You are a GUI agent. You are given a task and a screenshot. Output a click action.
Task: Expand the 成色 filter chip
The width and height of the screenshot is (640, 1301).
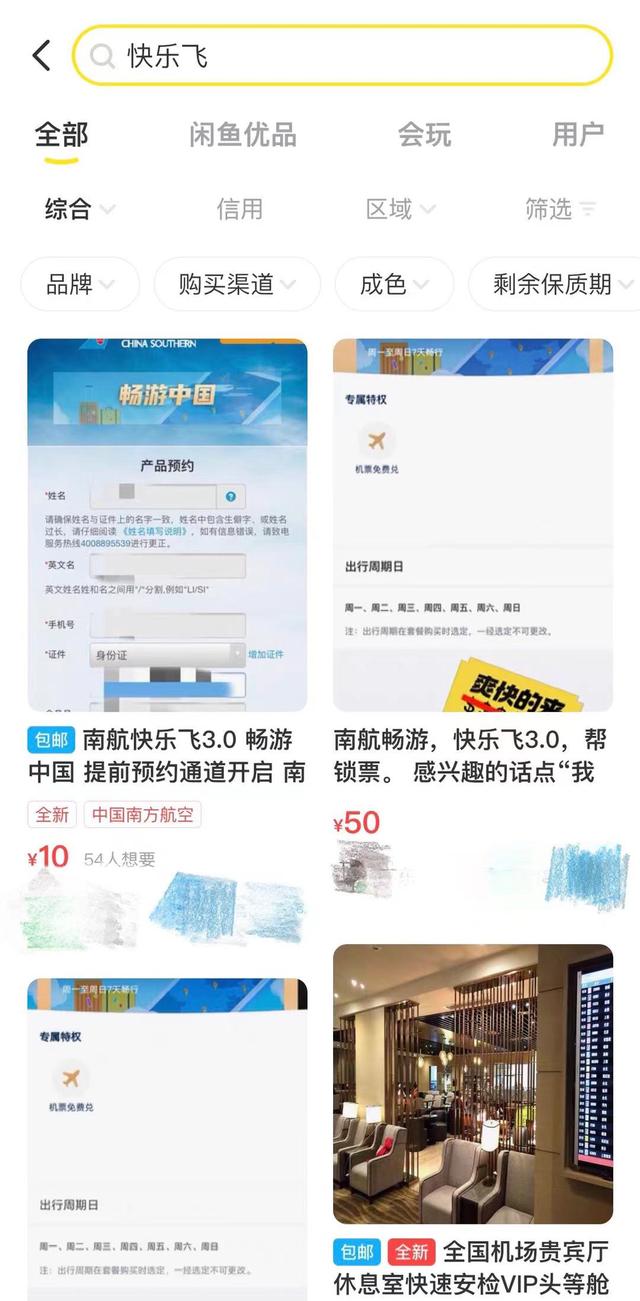(x=394, y=284)
